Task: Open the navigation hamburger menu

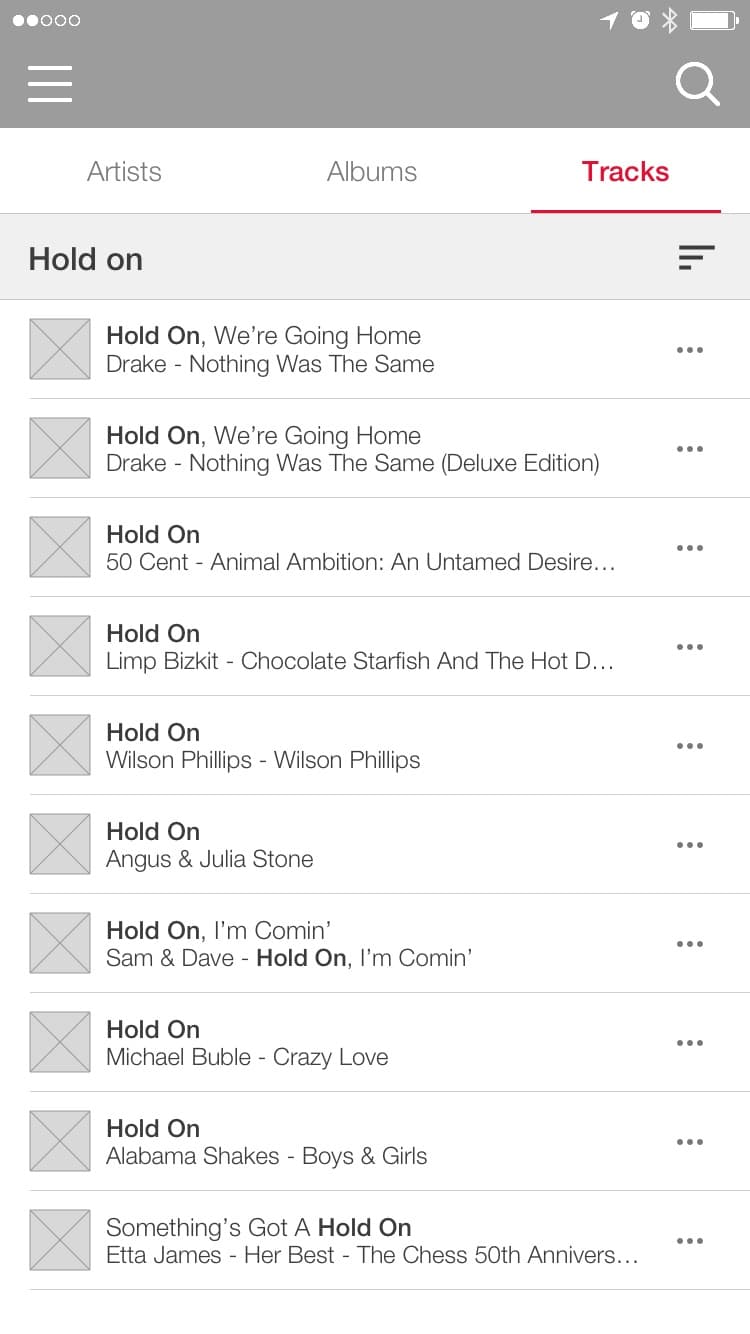Action: 50,85
